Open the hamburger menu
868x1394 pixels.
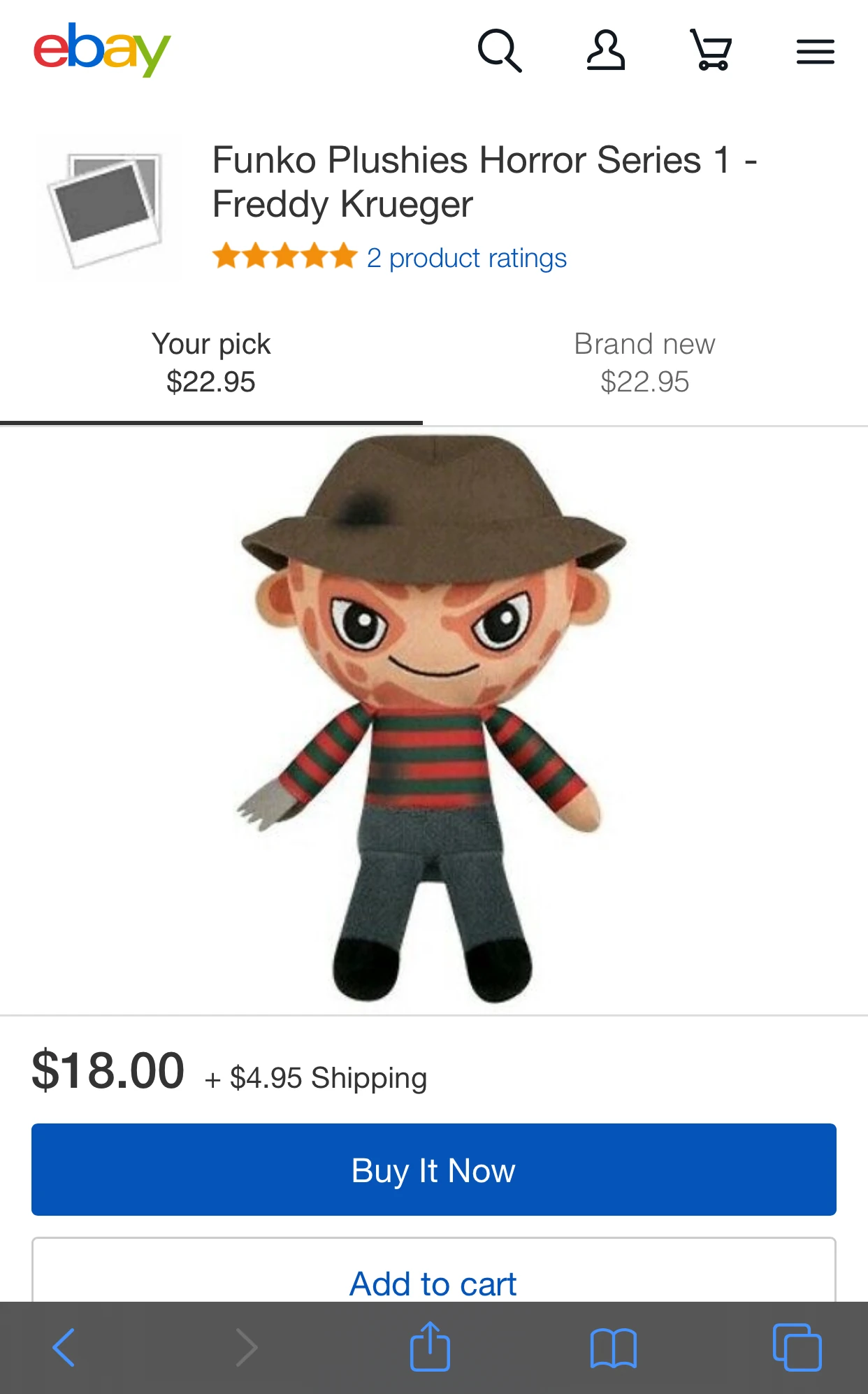click(815, 52)
